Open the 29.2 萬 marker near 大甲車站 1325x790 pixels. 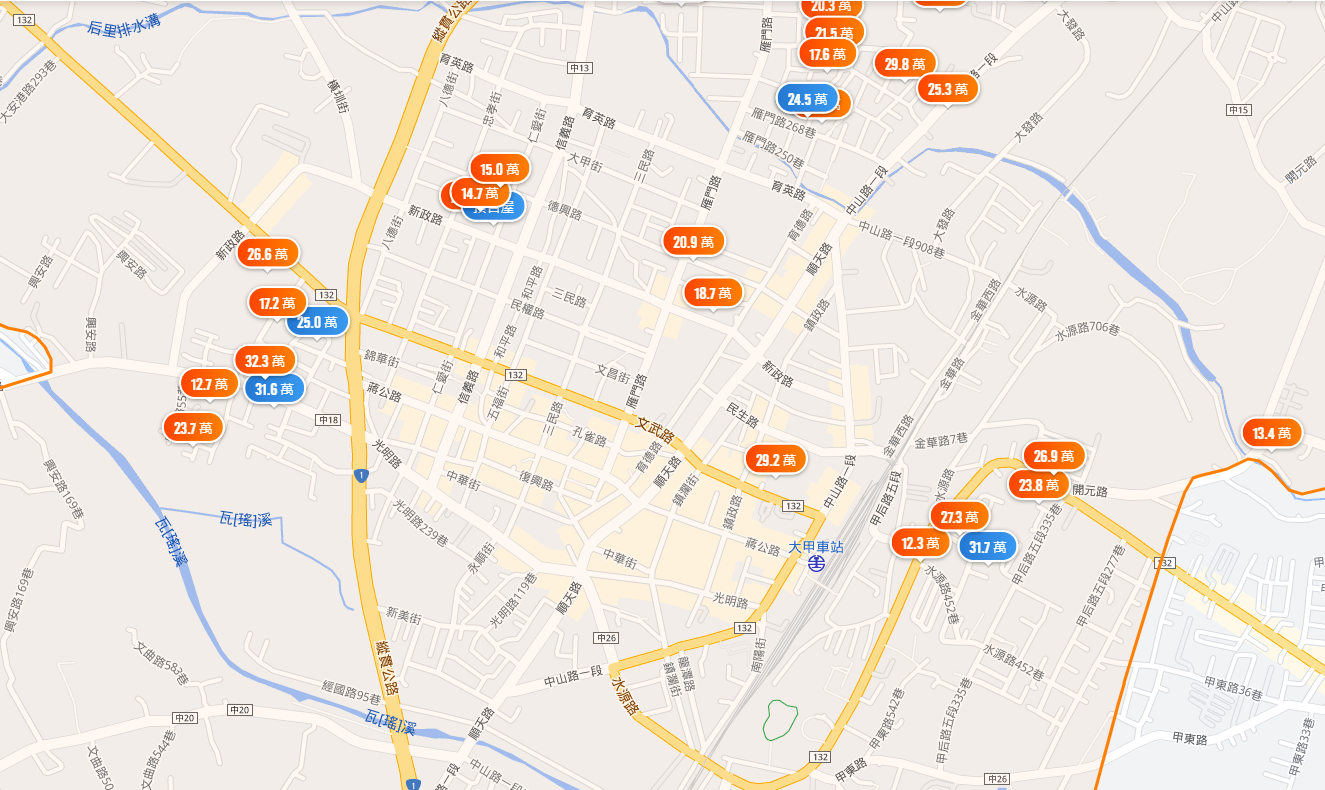point(775,460)
